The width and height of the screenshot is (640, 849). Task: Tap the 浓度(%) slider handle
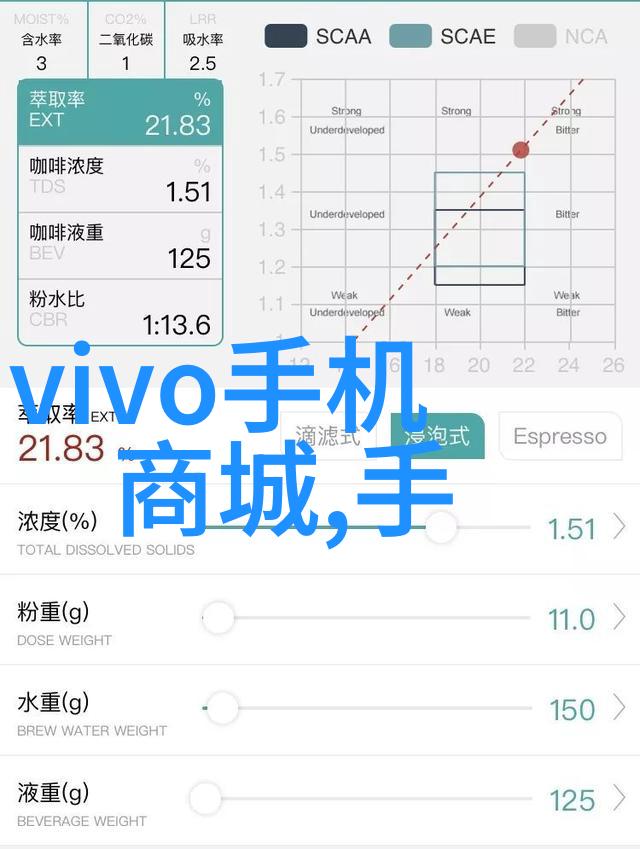point(441,527)
